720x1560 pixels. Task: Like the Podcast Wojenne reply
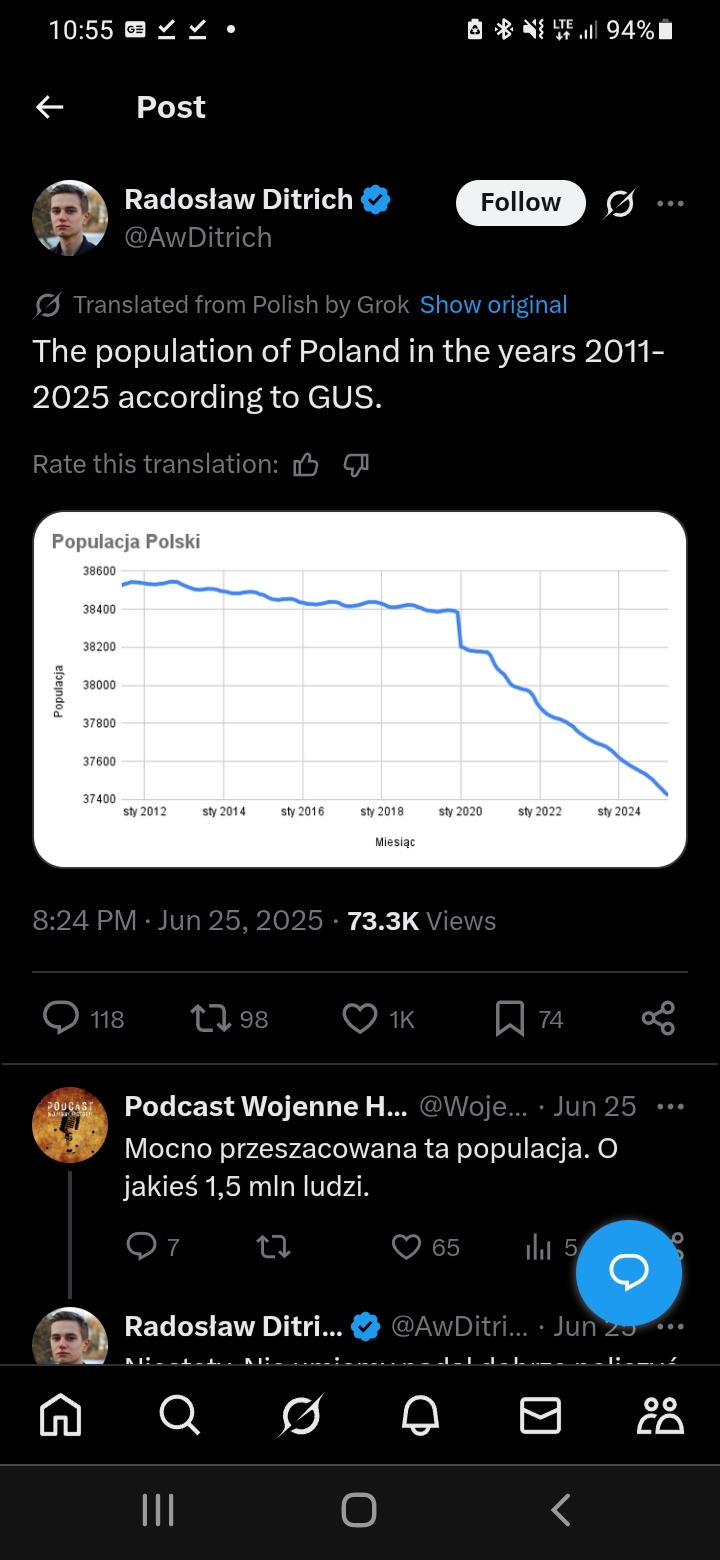pyautogui.click(x=406, y=1247)
